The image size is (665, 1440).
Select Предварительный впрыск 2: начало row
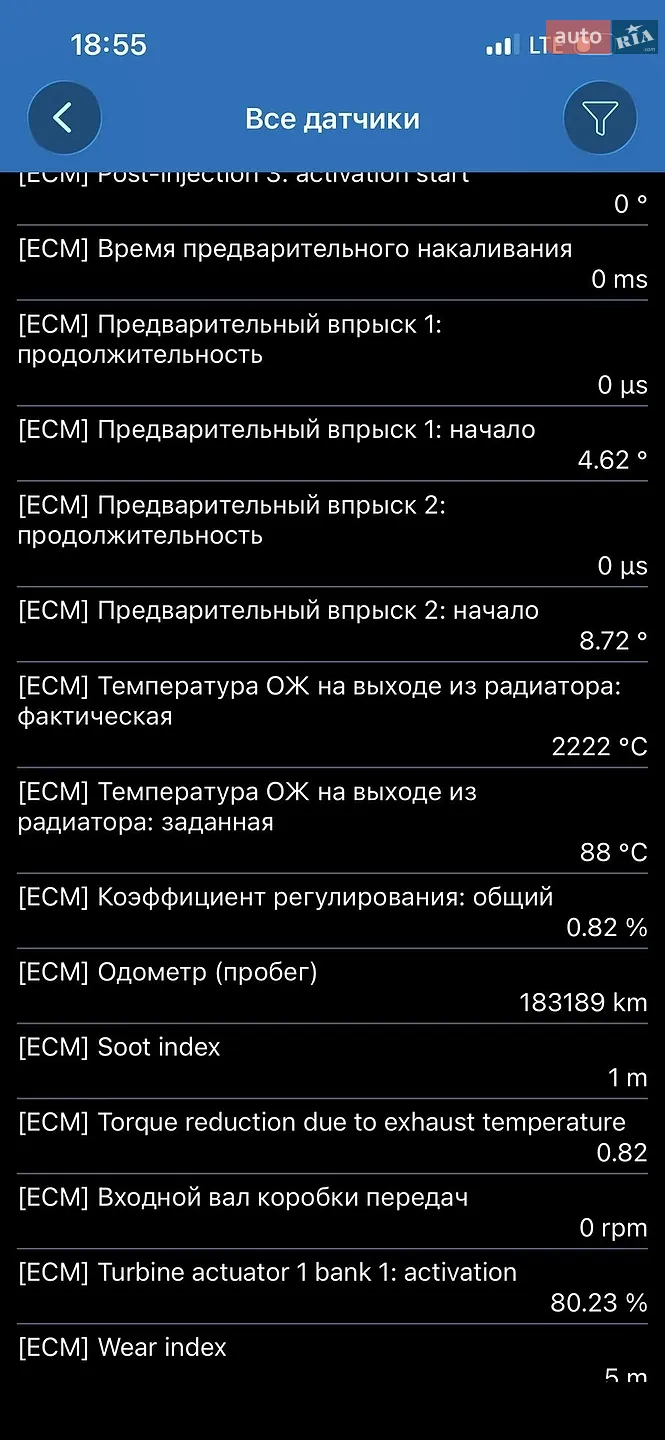pos(332,625)
